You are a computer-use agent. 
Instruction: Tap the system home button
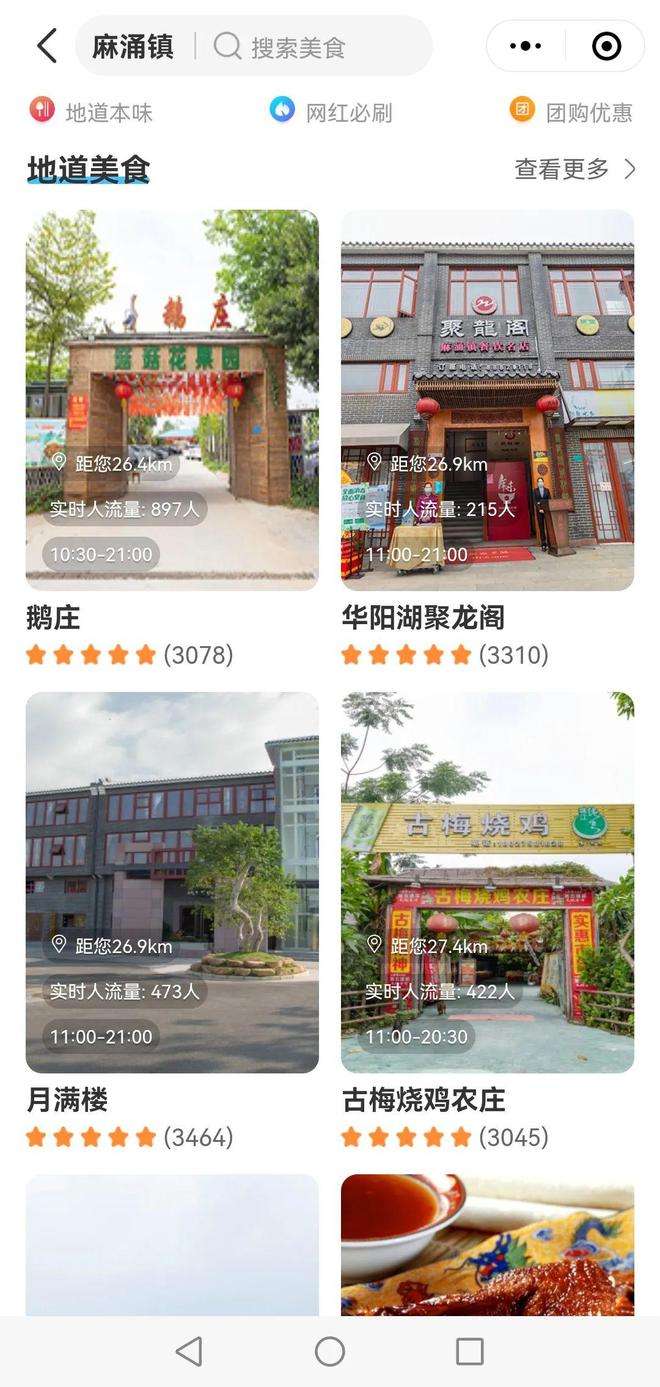tap(330, 1351)
